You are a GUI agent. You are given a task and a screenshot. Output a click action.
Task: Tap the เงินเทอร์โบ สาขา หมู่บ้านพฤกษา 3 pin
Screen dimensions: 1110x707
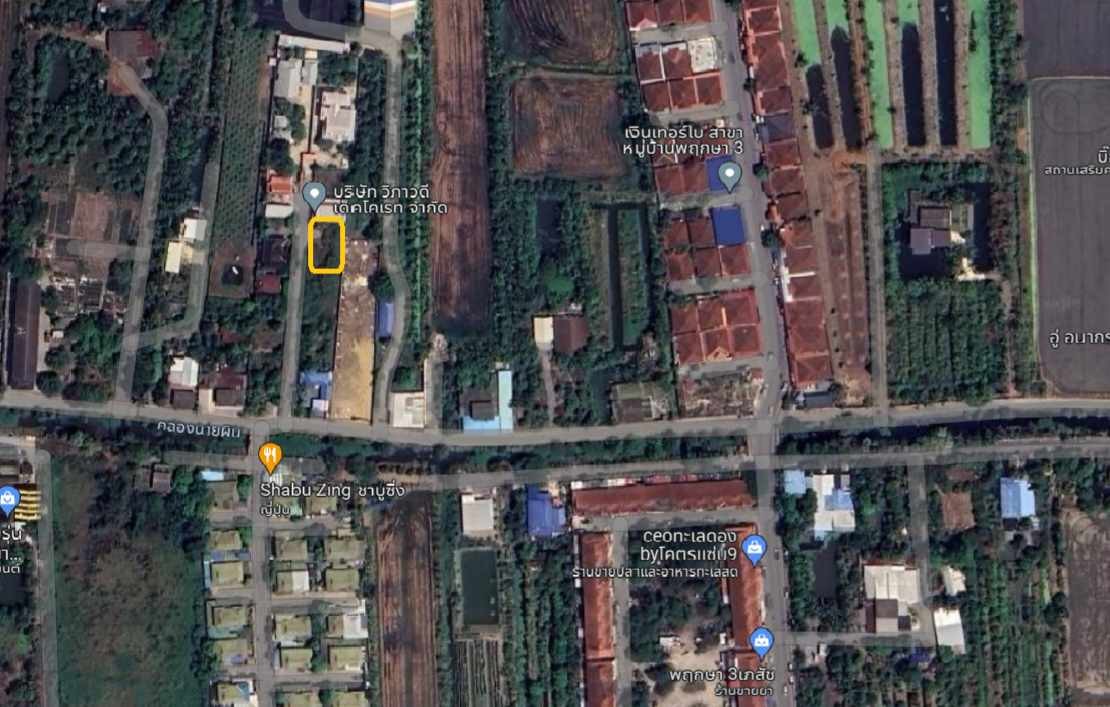tap(730, 177)
